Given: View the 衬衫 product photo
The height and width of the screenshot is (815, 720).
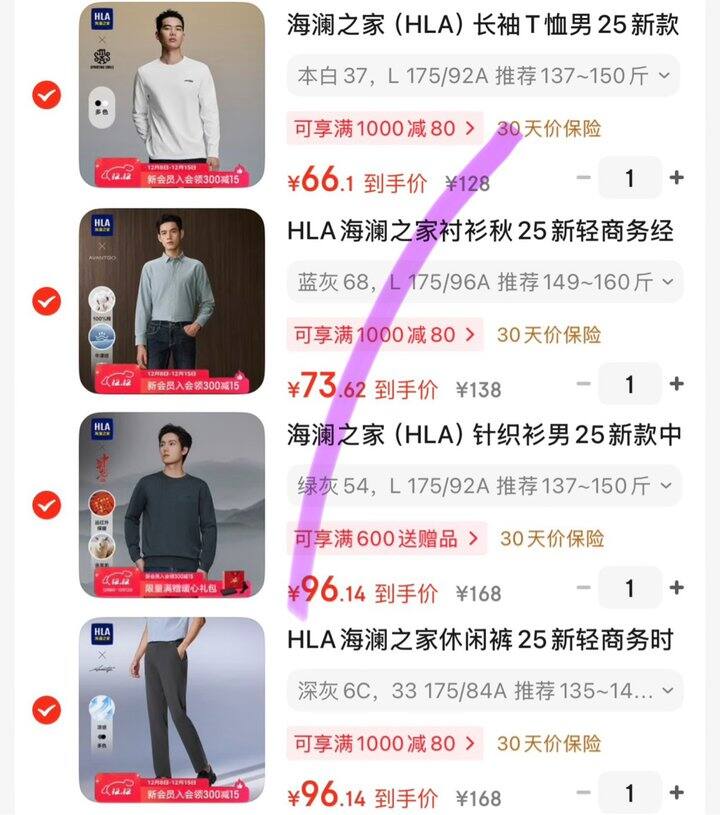Looking at the screenshot, I should point(172,301).
